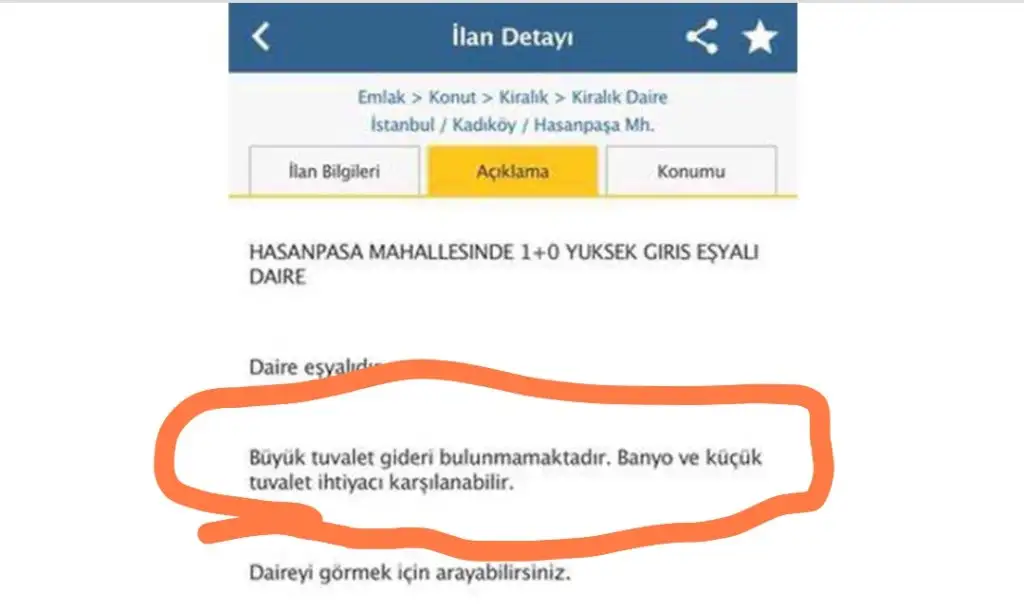
Task: Add the listing to favorites with the star
Action: (x=760, y=38)
